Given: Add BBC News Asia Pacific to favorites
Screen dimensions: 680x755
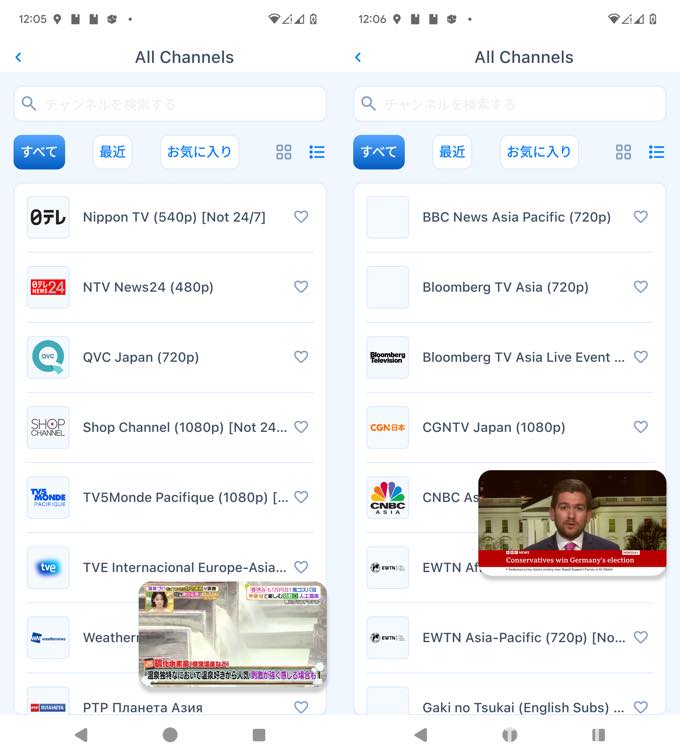Looking at the screenshot, I should [641, 217].
